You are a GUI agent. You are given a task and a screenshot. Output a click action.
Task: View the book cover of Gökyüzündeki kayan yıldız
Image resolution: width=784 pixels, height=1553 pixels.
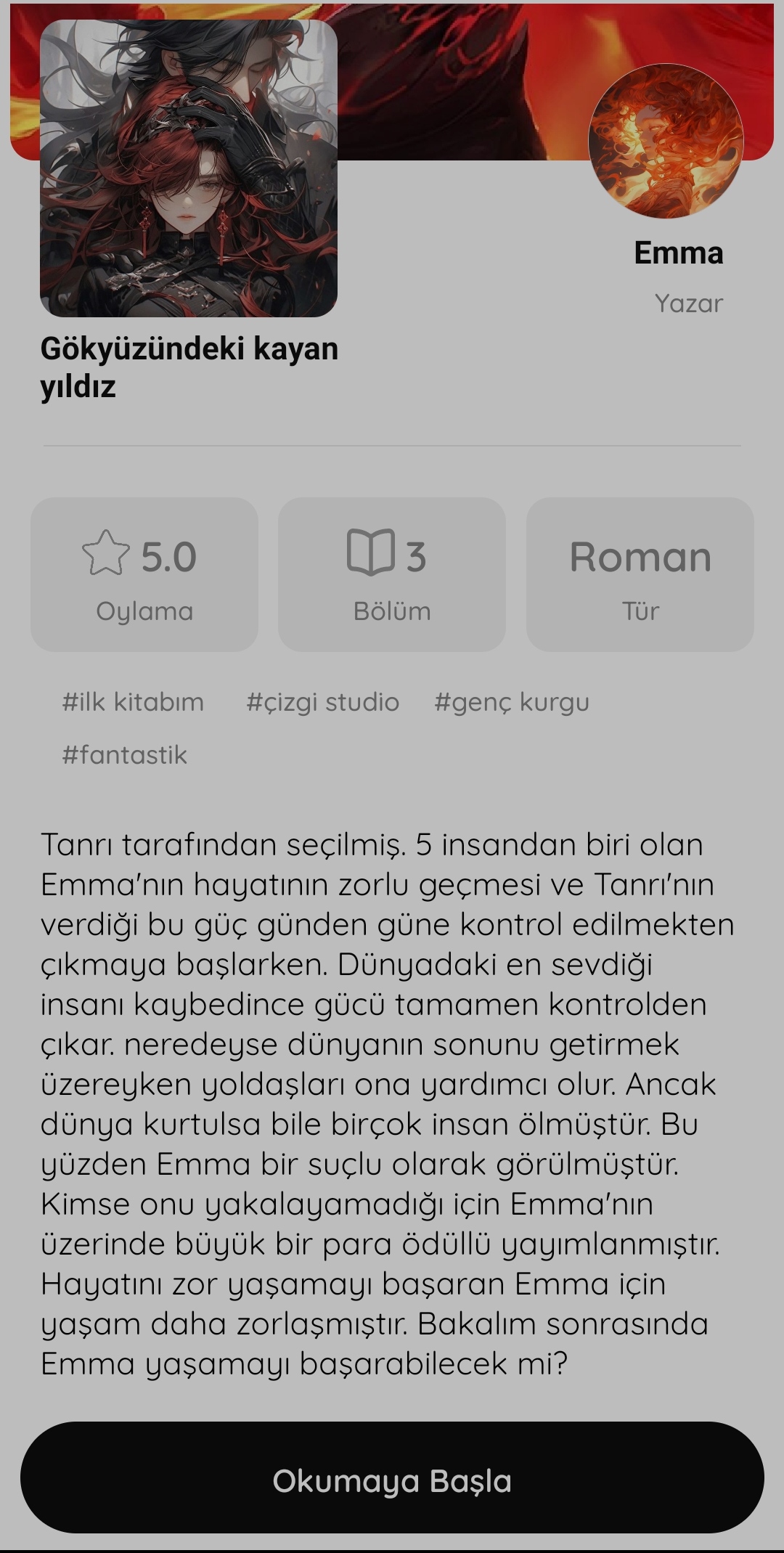tap(189, 168)
